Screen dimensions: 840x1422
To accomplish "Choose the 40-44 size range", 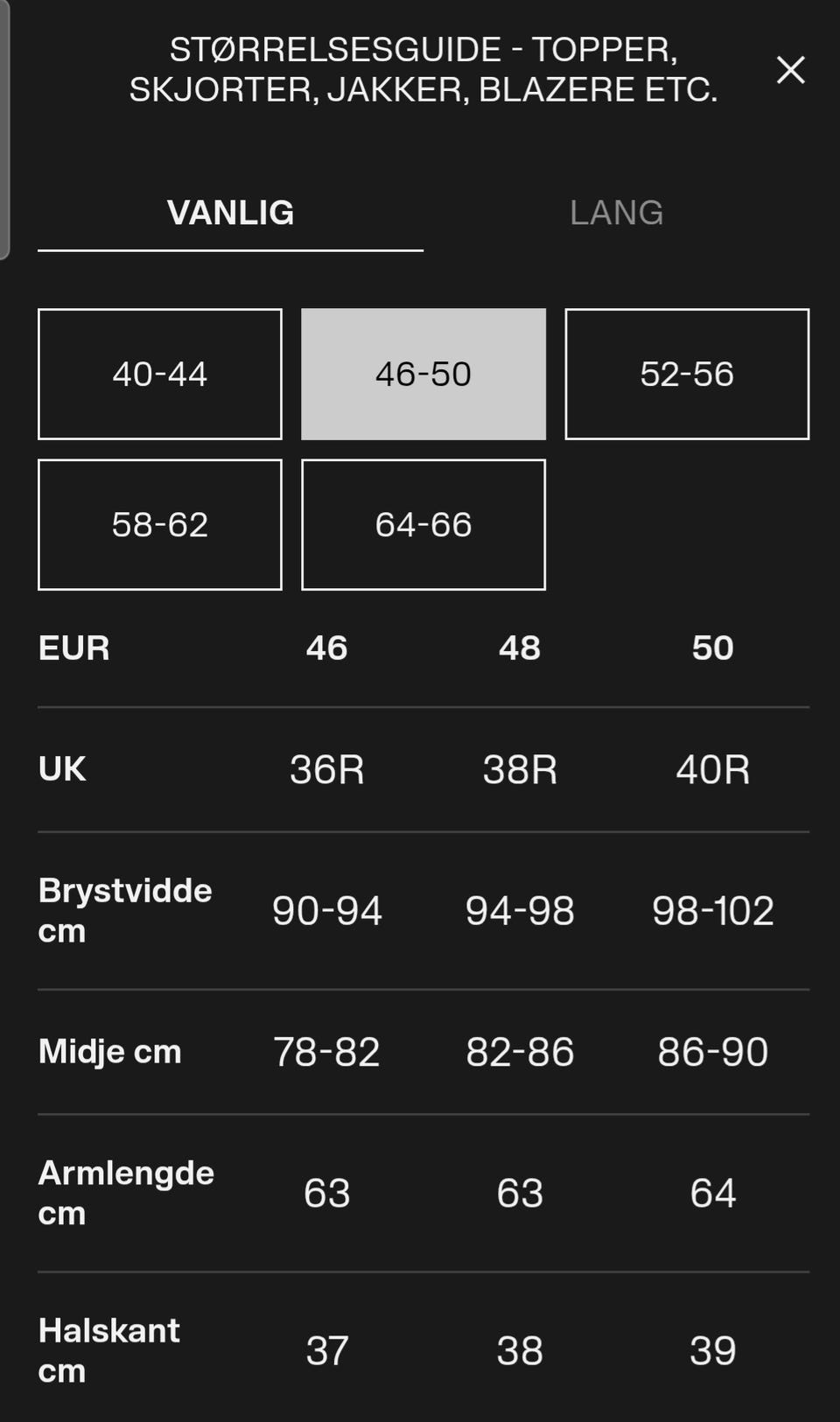I will tap(160, 374).
